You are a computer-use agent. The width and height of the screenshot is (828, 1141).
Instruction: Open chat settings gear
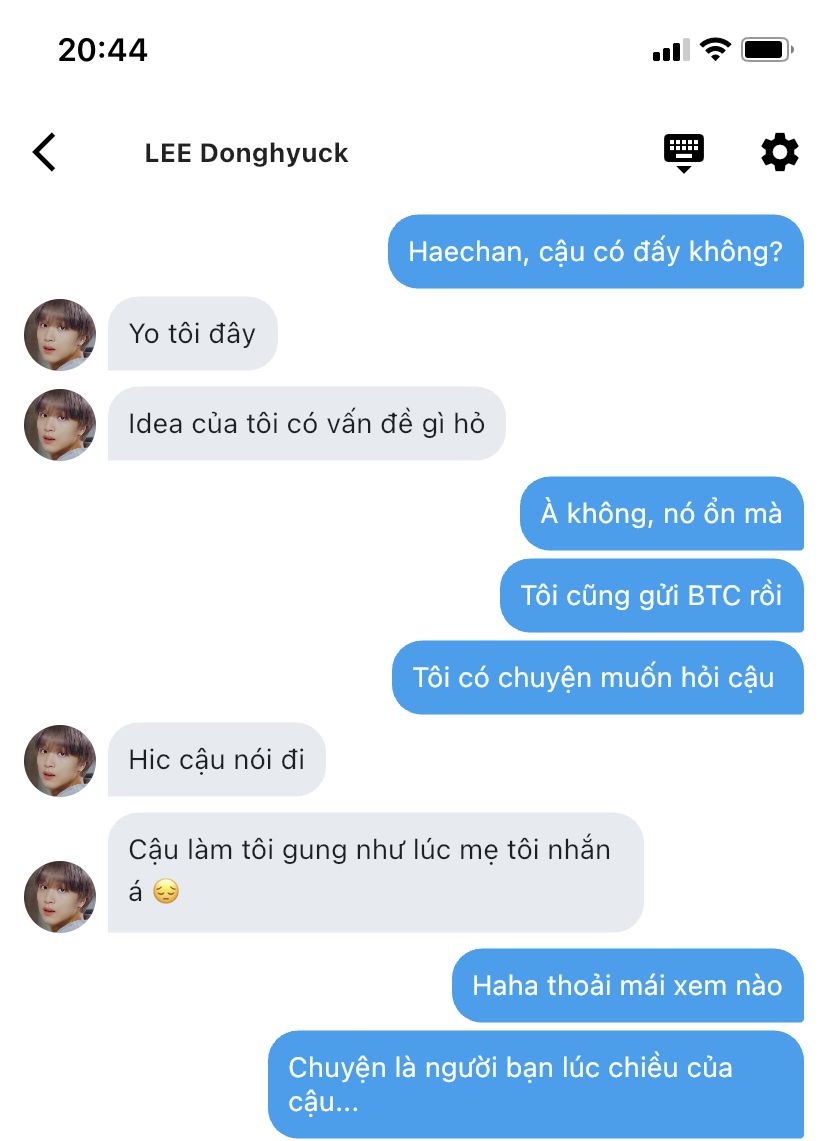click(x=779, y=153)
